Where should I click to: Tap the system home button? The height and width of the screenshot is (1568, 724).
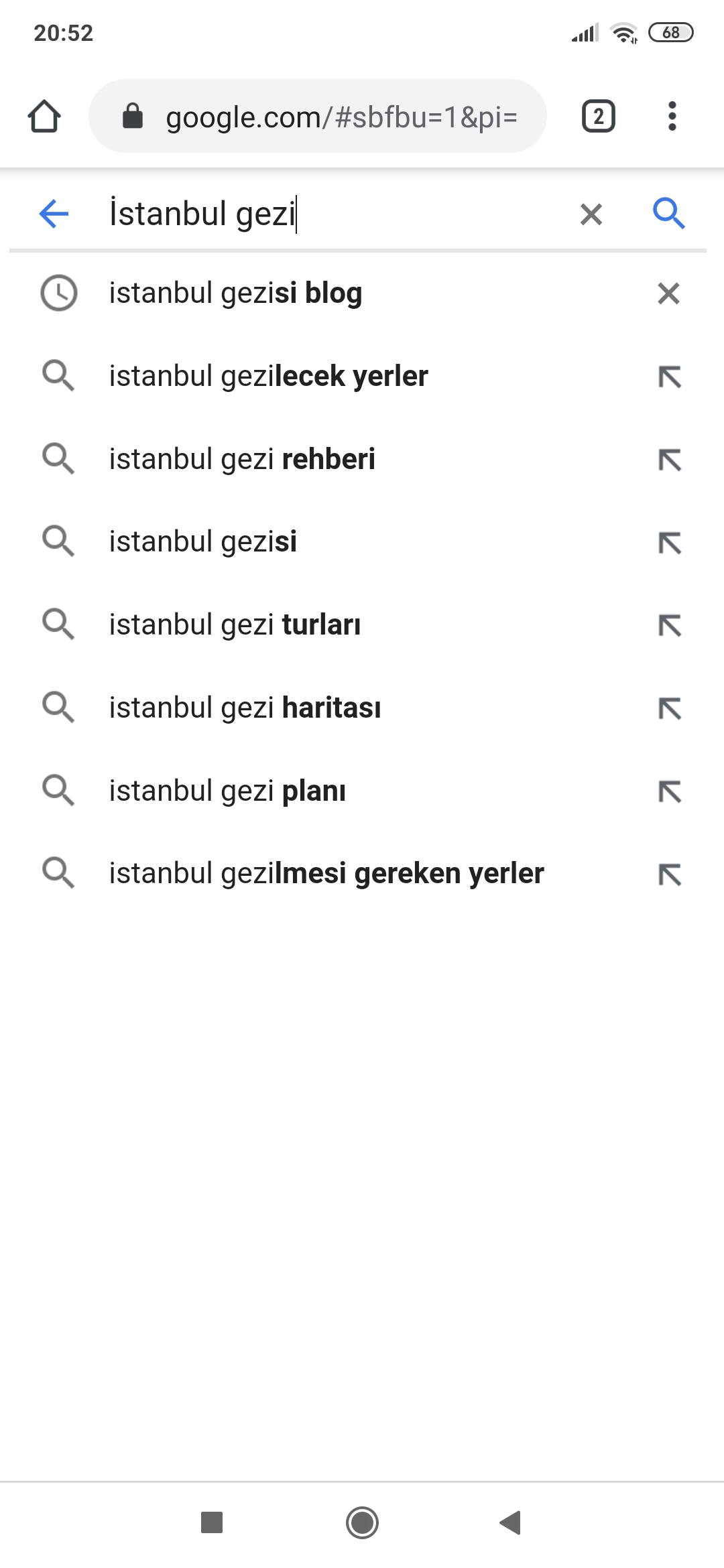tap(362, 1522)
